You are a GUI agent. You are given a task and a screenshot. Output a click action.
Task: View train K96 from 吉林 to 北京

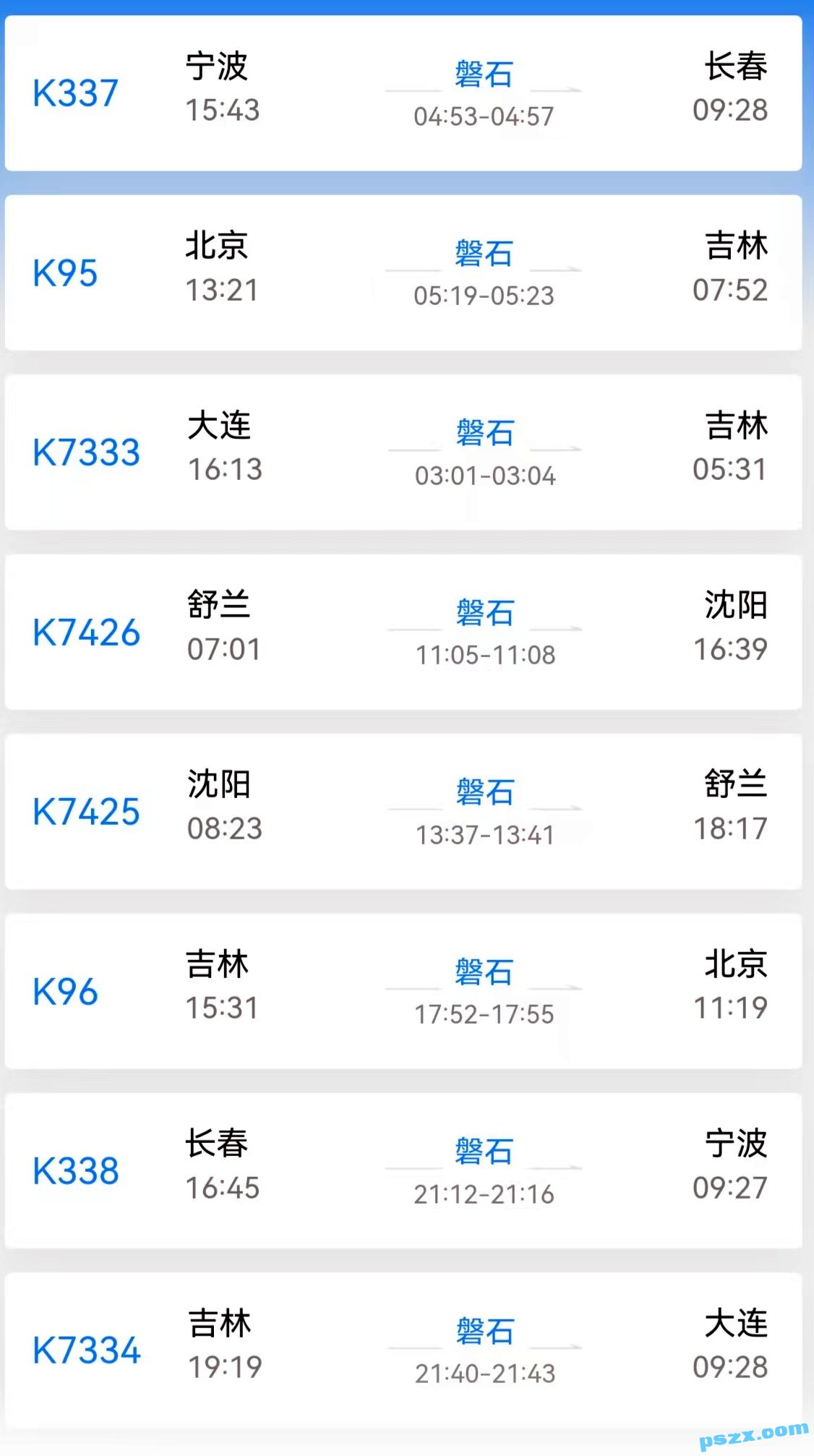tap(403, 991)
